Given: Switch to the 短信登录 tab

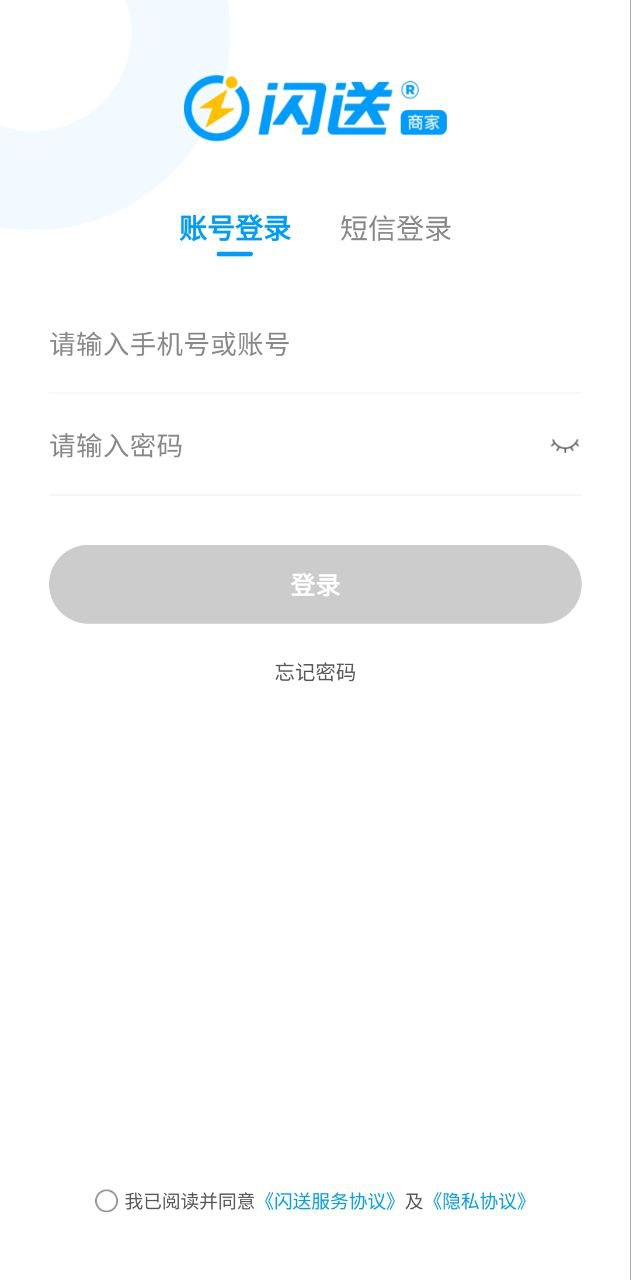Looking at the screenshot, I should [395, 229].
